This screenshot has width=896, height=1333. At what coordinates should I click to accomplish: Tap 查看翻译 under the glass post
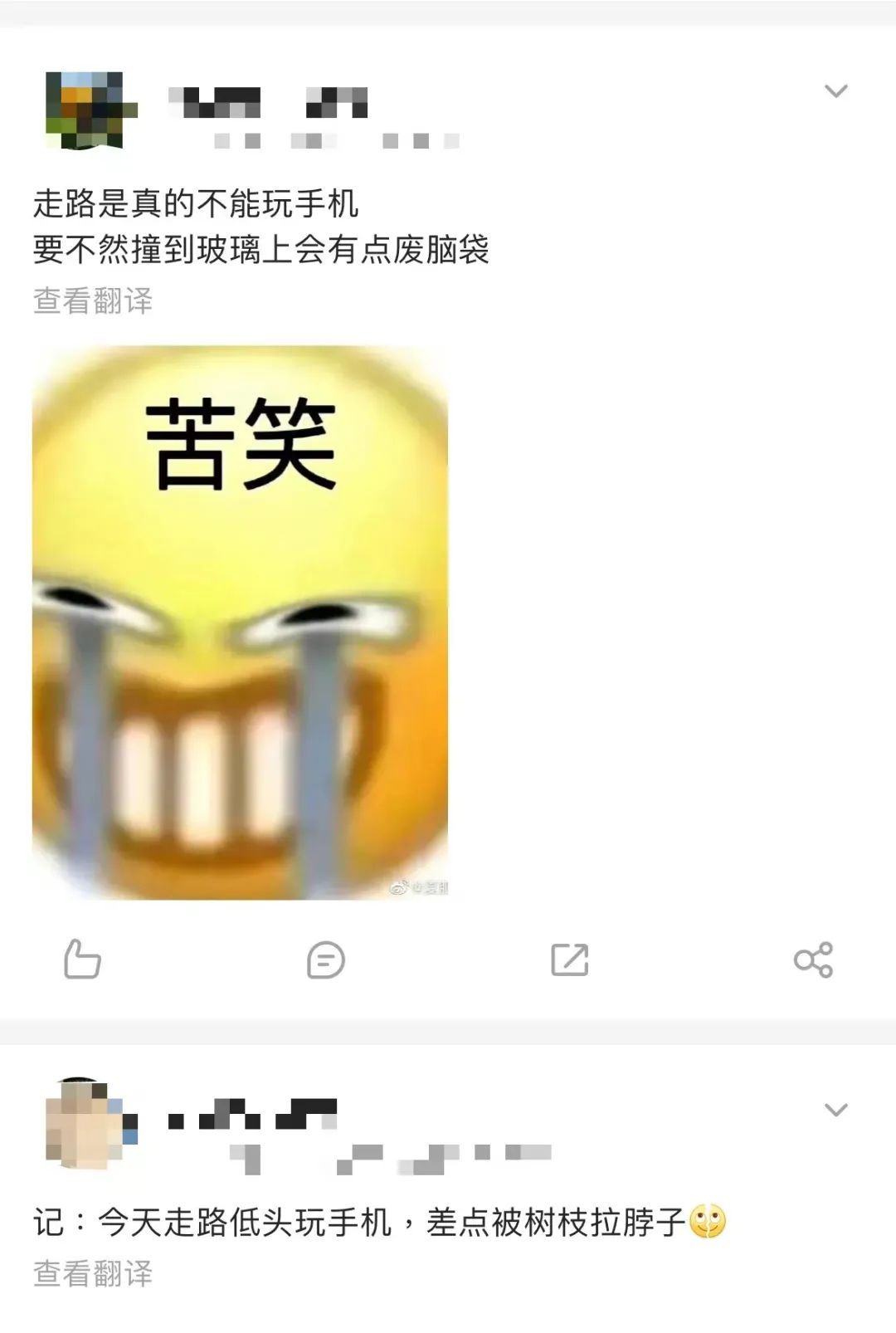[x=93, y=300]
